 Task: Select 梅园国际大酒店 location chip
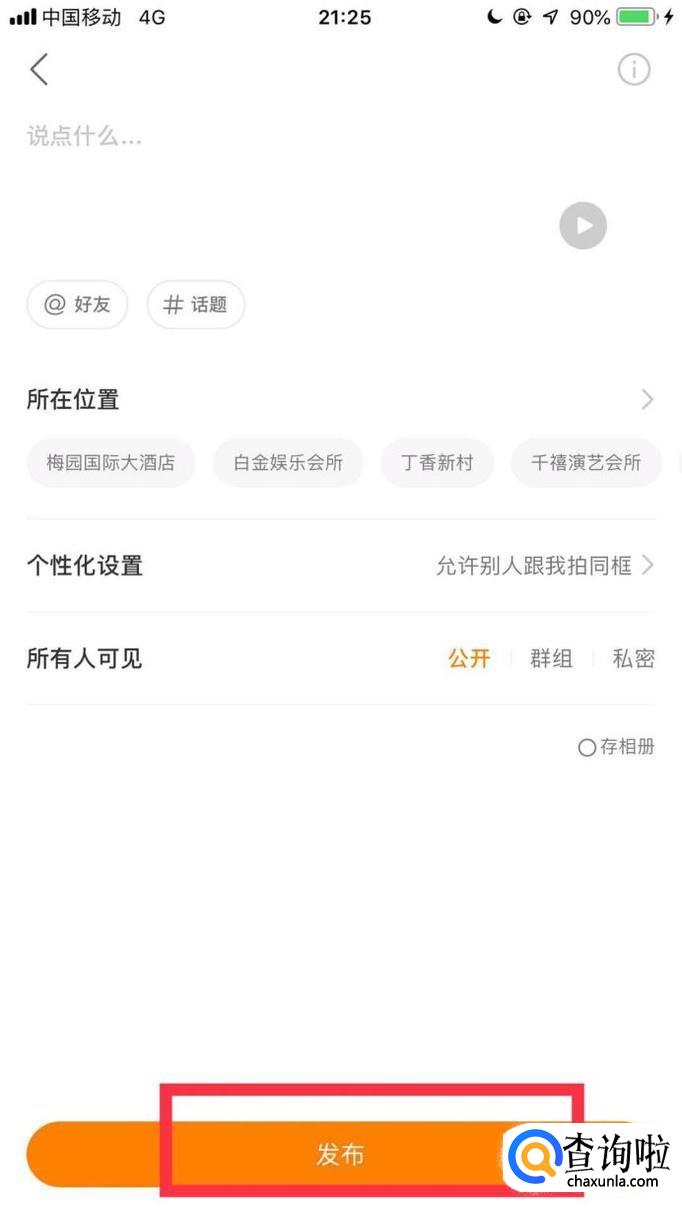click(110, 463)
